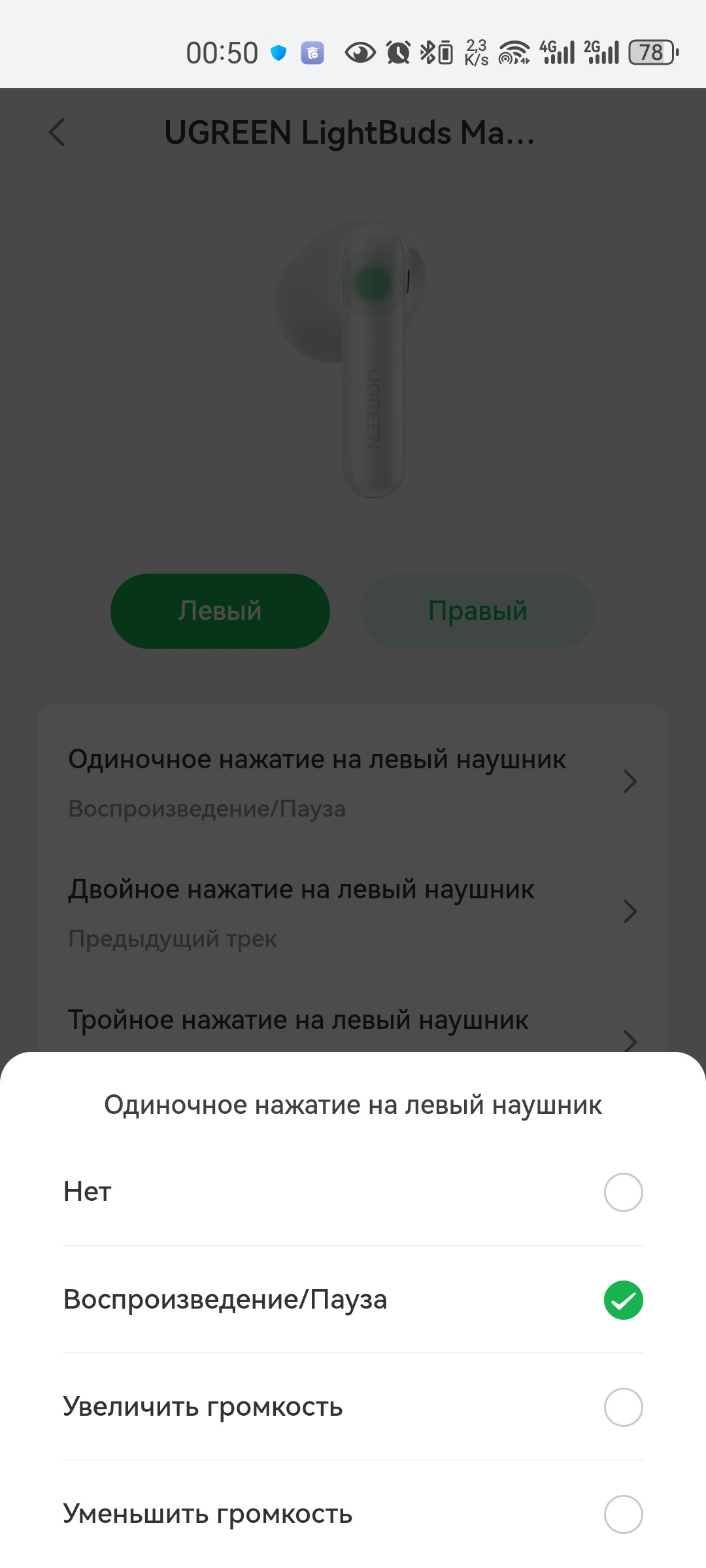The width and height of the screenshot is (706, 1568).
Task: Pick Уменьшить громкость option
Action: (x=623, y=1514)
